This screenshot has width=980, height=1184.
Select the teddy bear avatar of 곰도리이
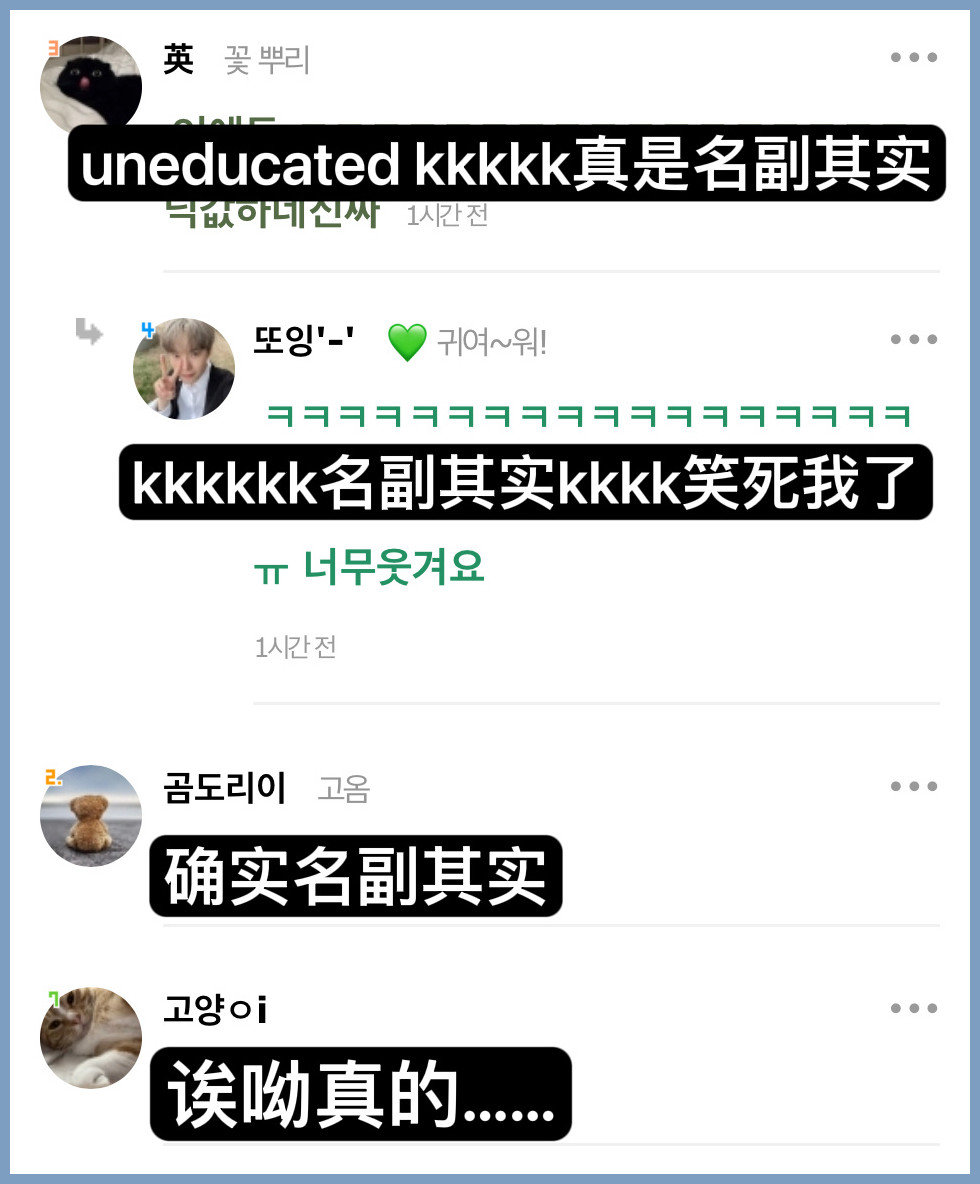(91, 815)
